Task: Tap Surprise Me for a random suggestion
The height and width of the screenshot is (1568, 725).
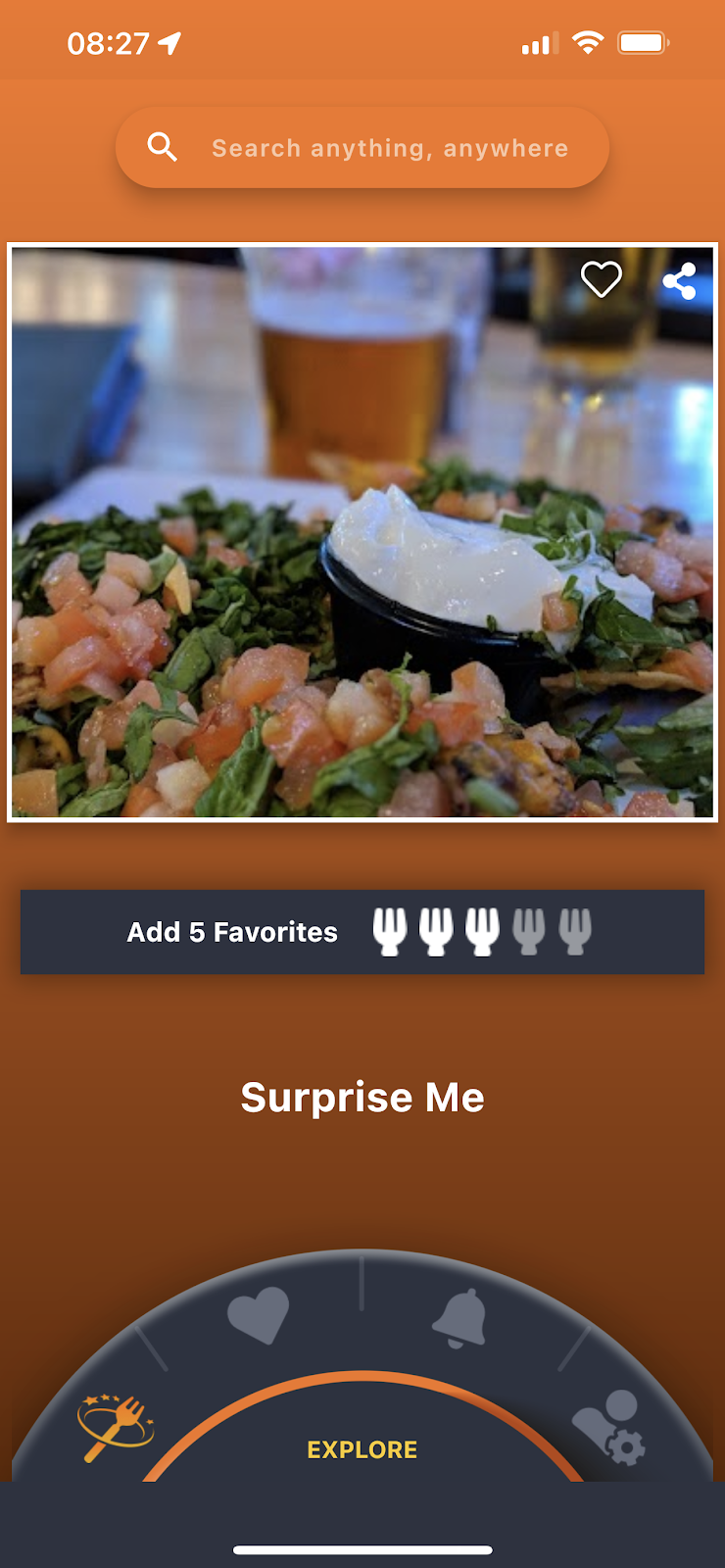Action: (x=362, y=1097)
